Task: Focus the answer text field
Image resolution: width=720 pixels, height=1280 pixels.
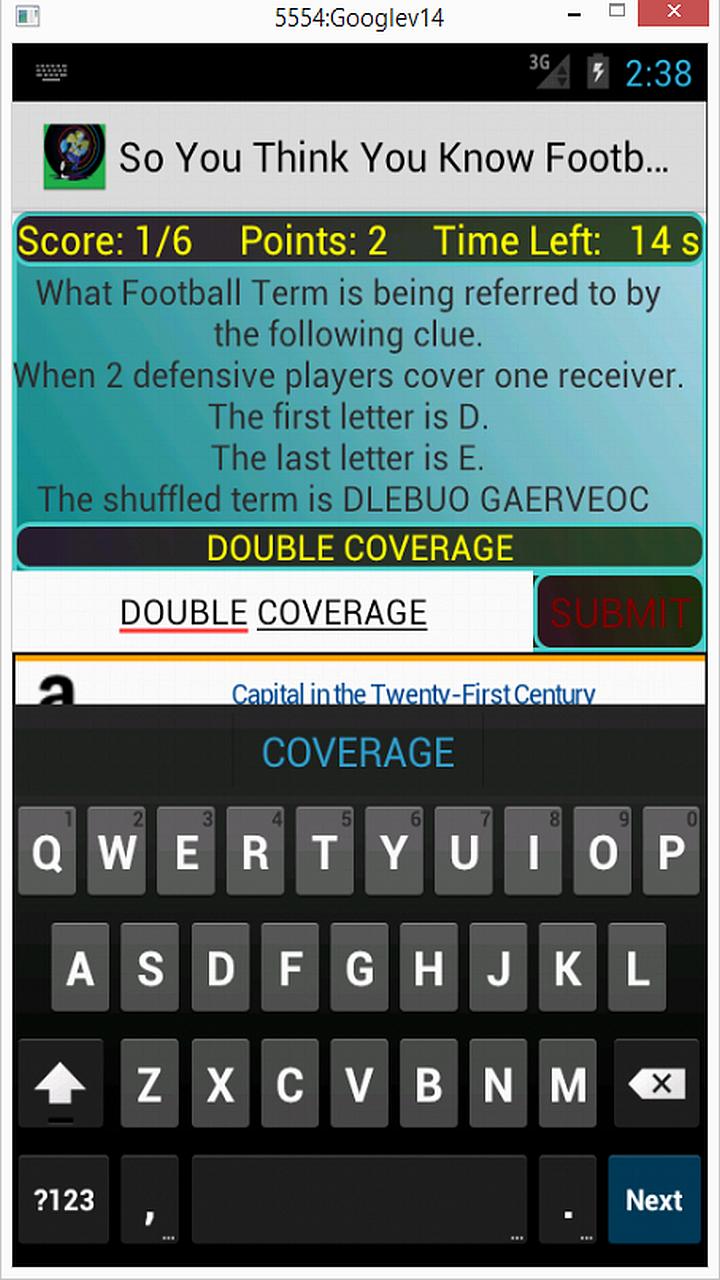Action: [273, 612]
